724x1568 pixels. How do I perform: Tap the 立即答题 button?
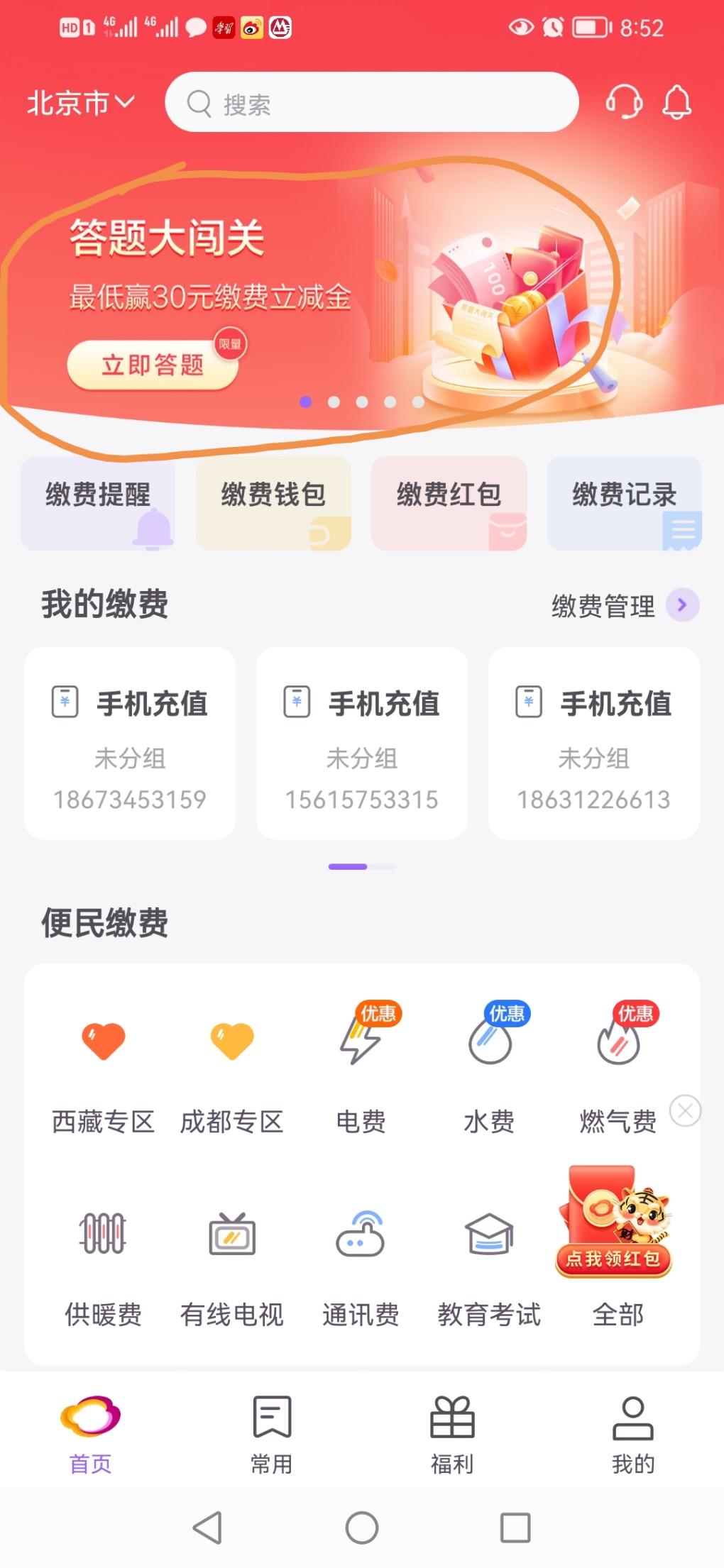[153, 365]
